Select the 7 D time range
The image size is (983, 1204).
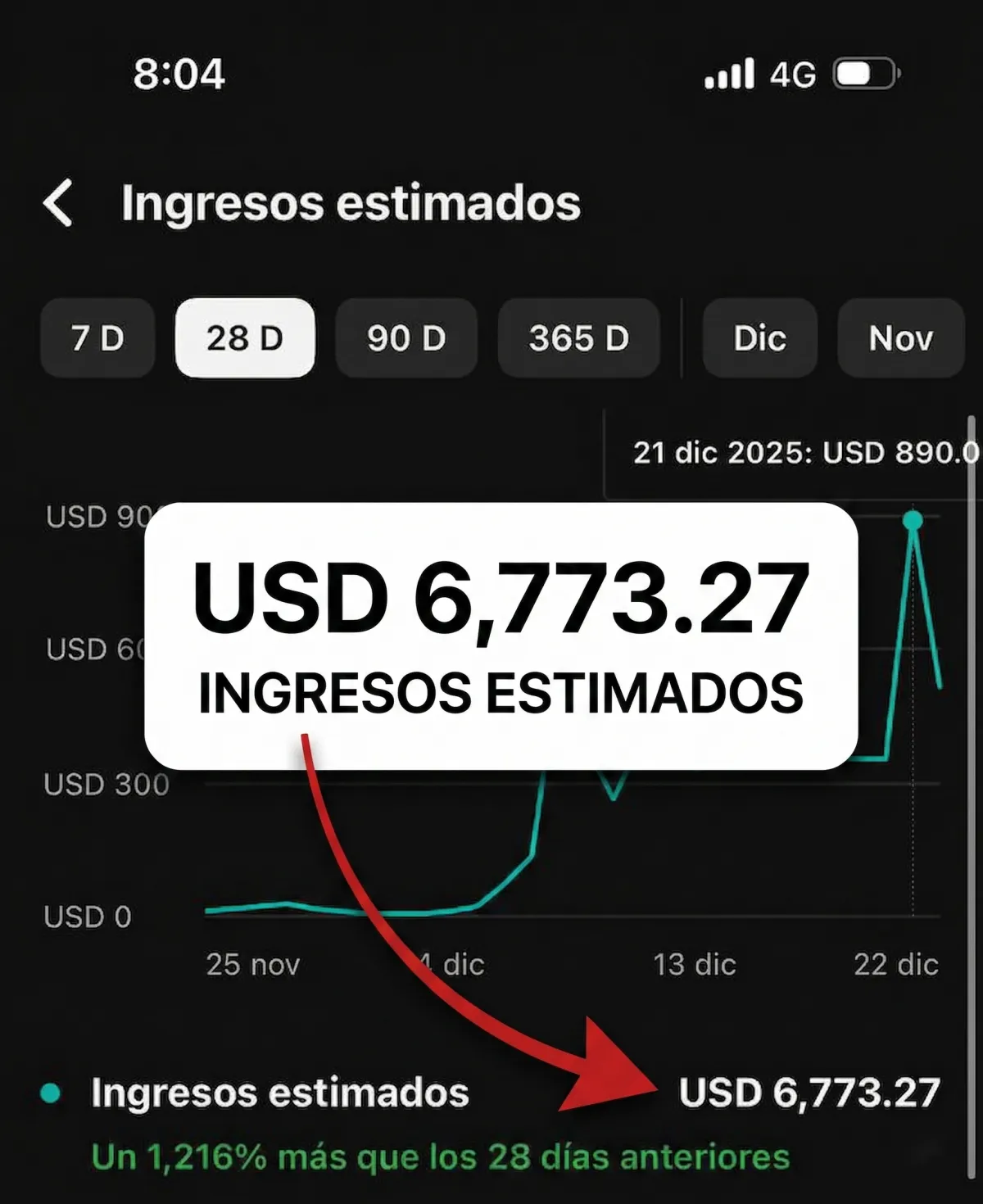click(x=97, y=338)
